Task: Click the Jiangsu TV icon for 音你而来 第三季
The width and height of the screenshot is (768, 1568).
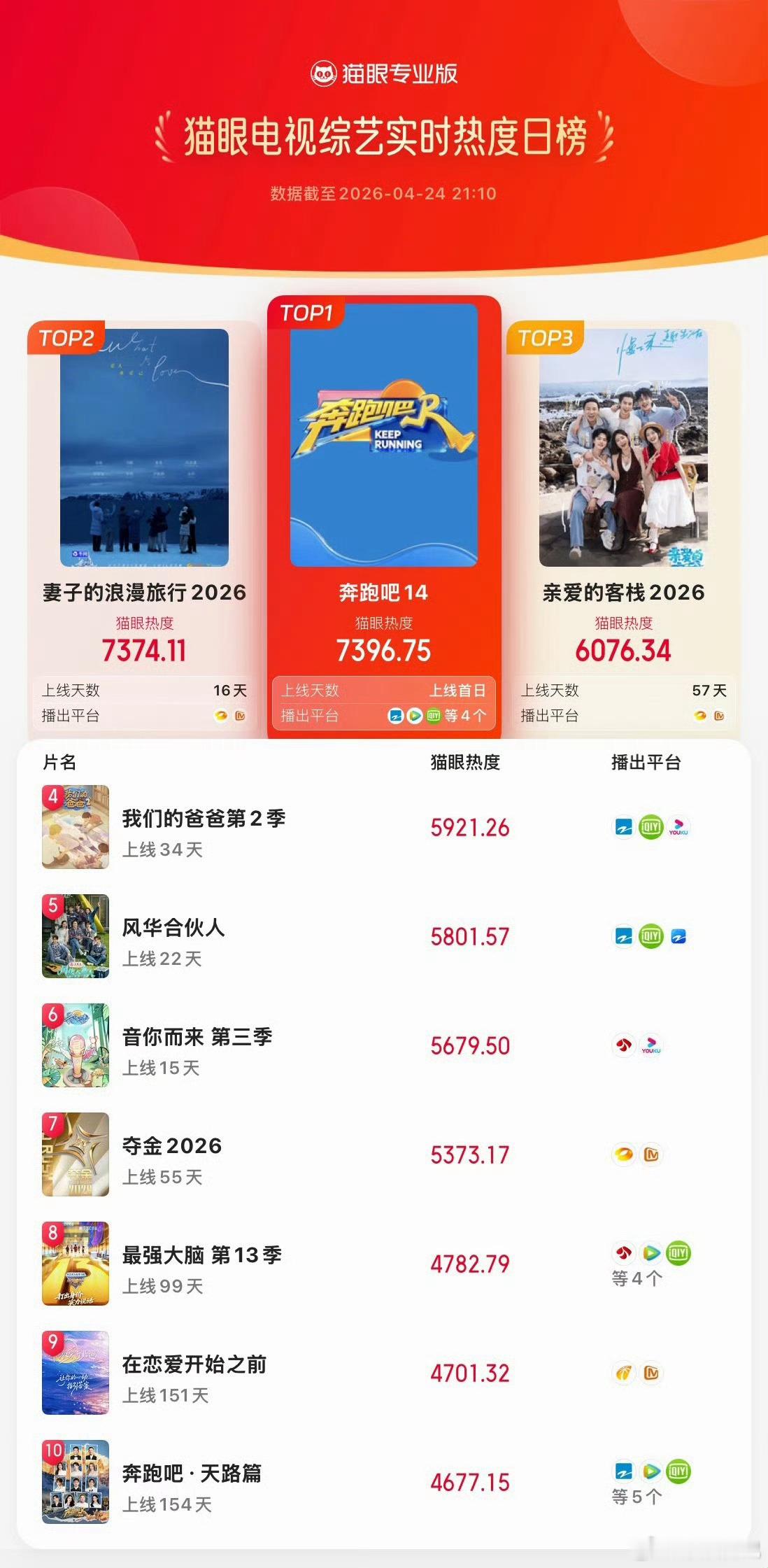Action: tap(625, 1045)
